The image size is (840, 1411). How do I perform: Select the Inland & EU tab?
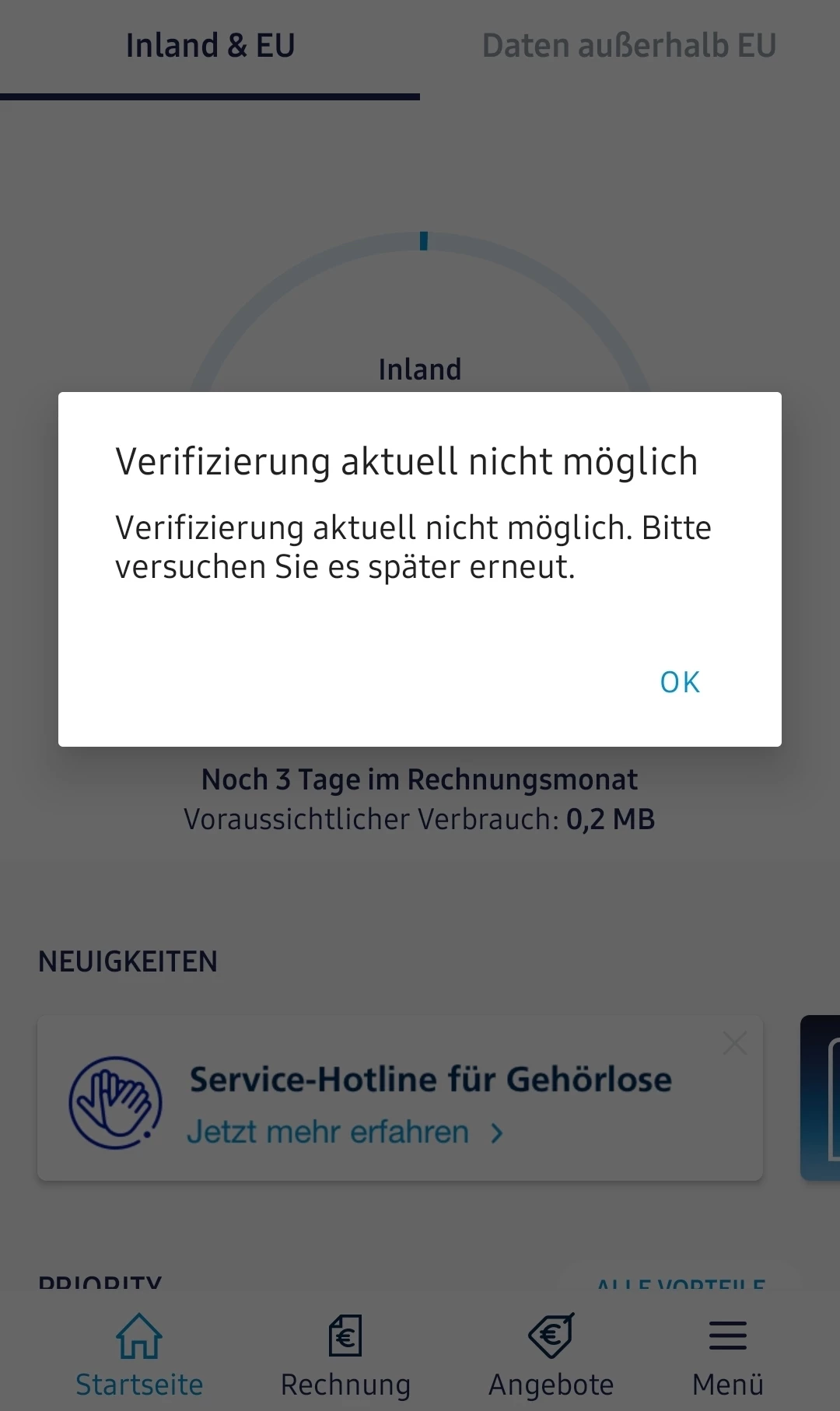coord(210,47)
